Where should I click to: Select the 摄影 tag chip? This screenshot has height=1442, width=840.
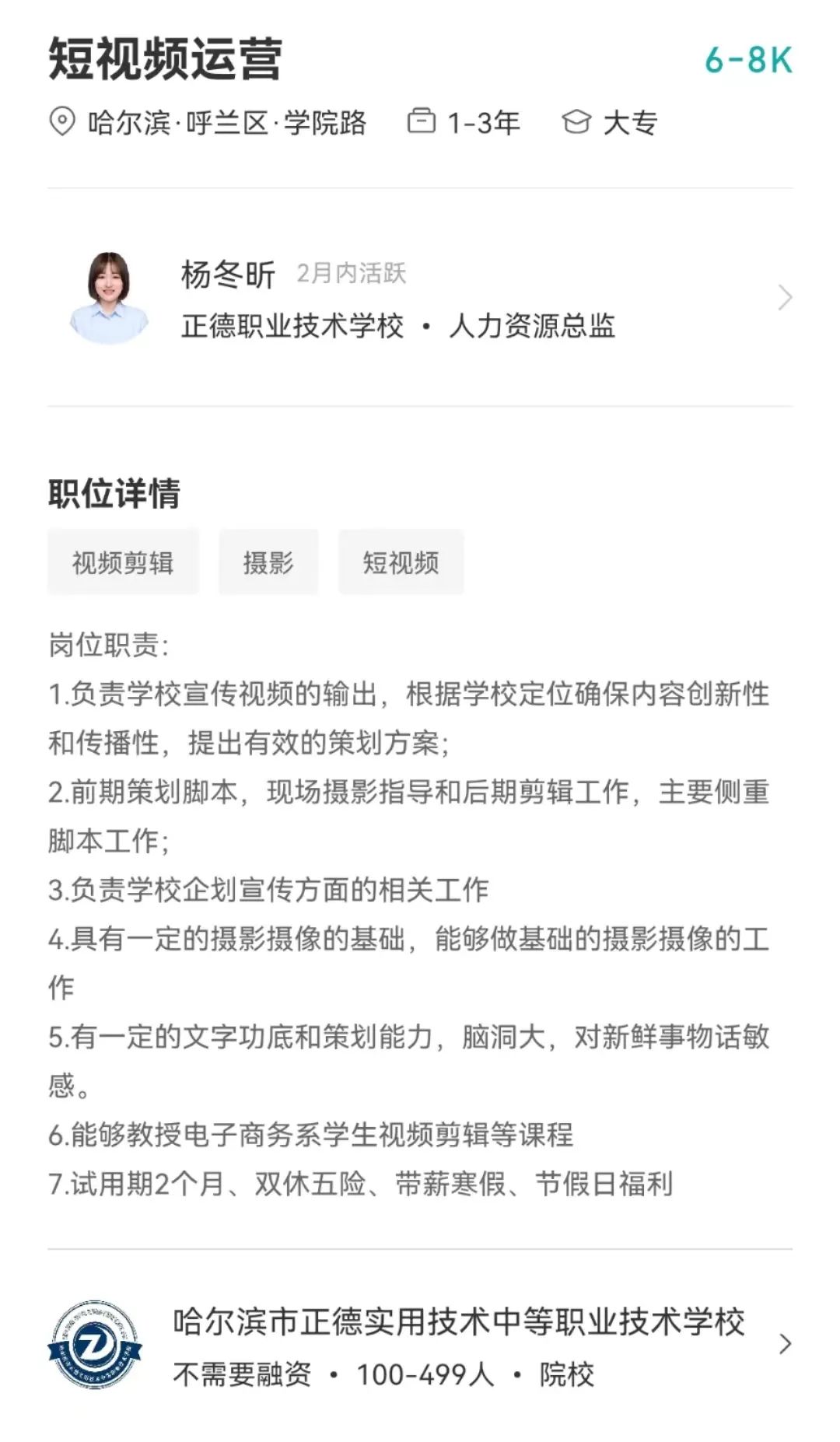click(268, 562)
